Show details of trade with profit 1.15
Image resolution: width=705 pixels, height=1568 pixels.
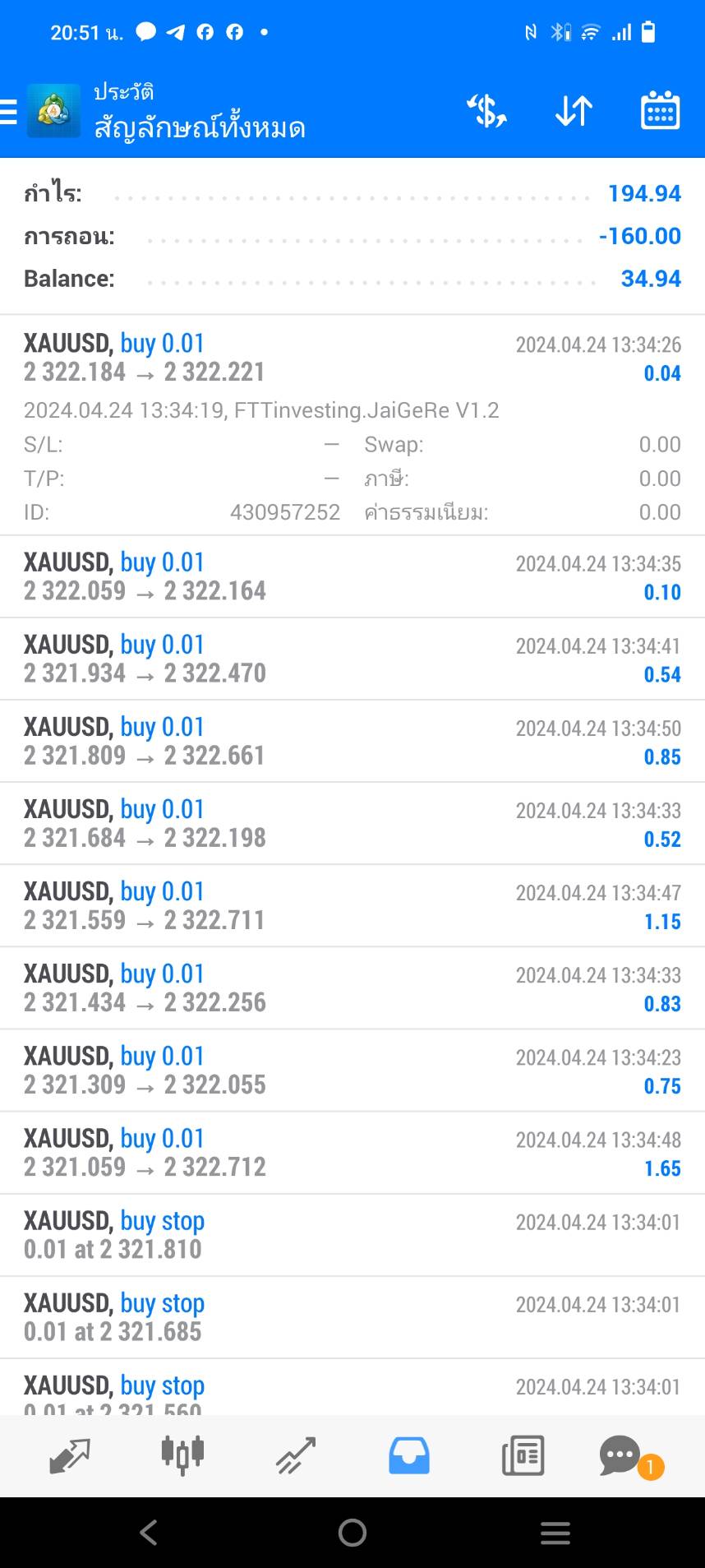click(352, 905)
